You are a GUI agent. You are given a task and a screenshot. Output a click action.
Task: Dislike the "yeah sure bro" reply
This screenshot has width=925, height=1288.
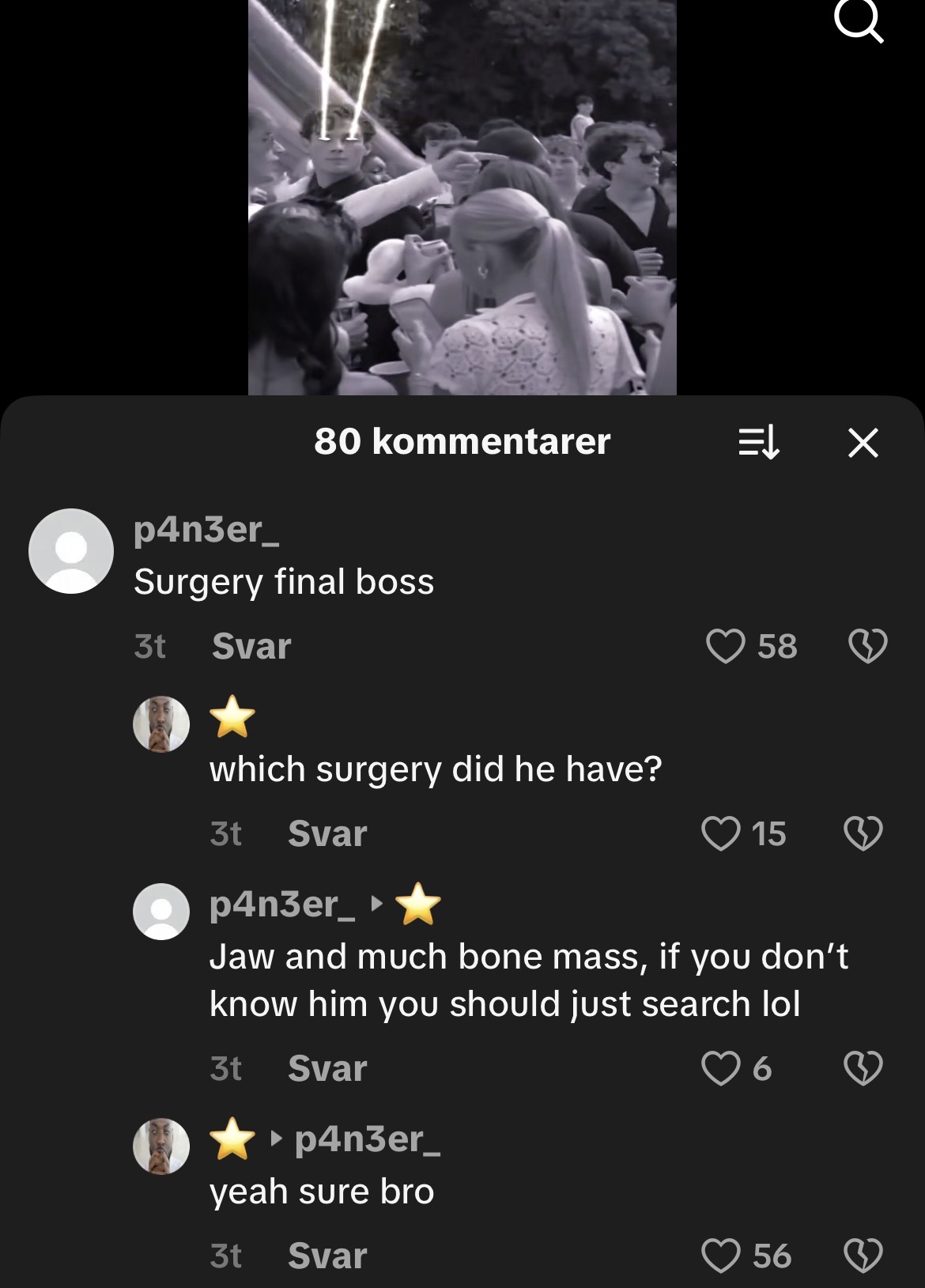click(863, 1256)
